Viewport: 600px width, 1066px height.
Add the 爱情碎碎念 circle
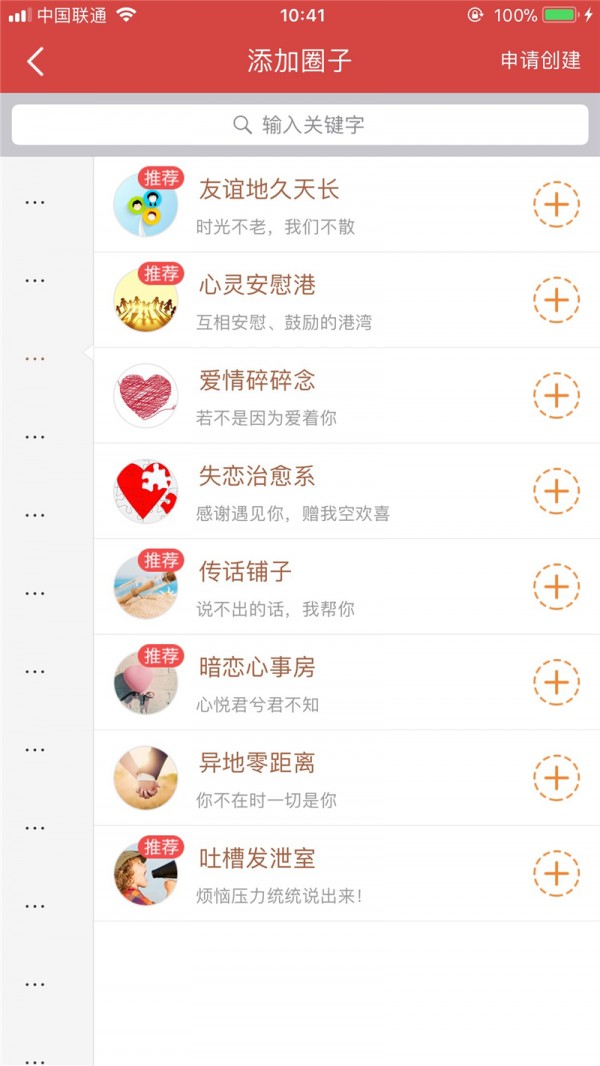coord(556,396)
